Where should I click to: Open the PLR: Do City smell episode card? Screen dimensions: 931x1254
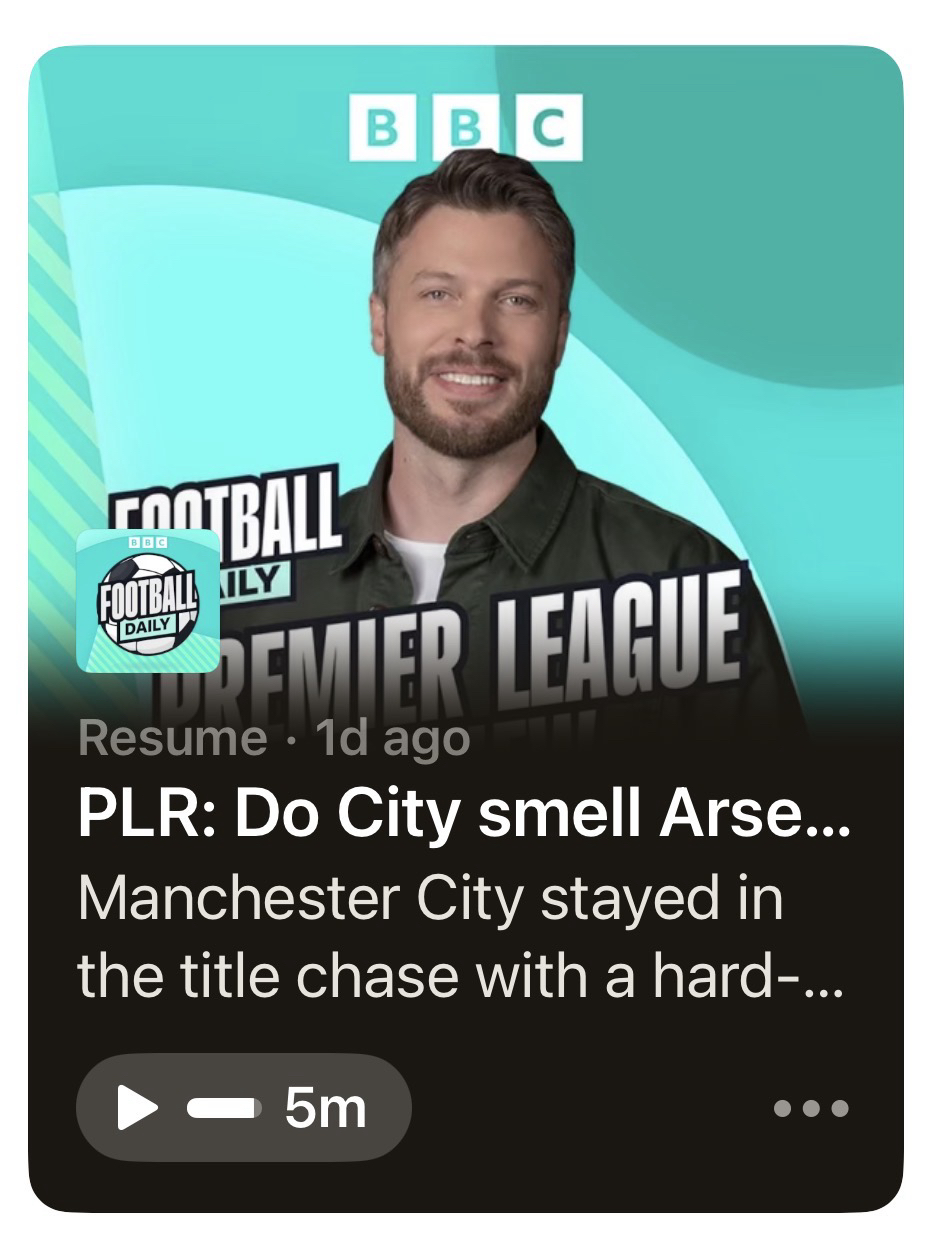(464, 816)
